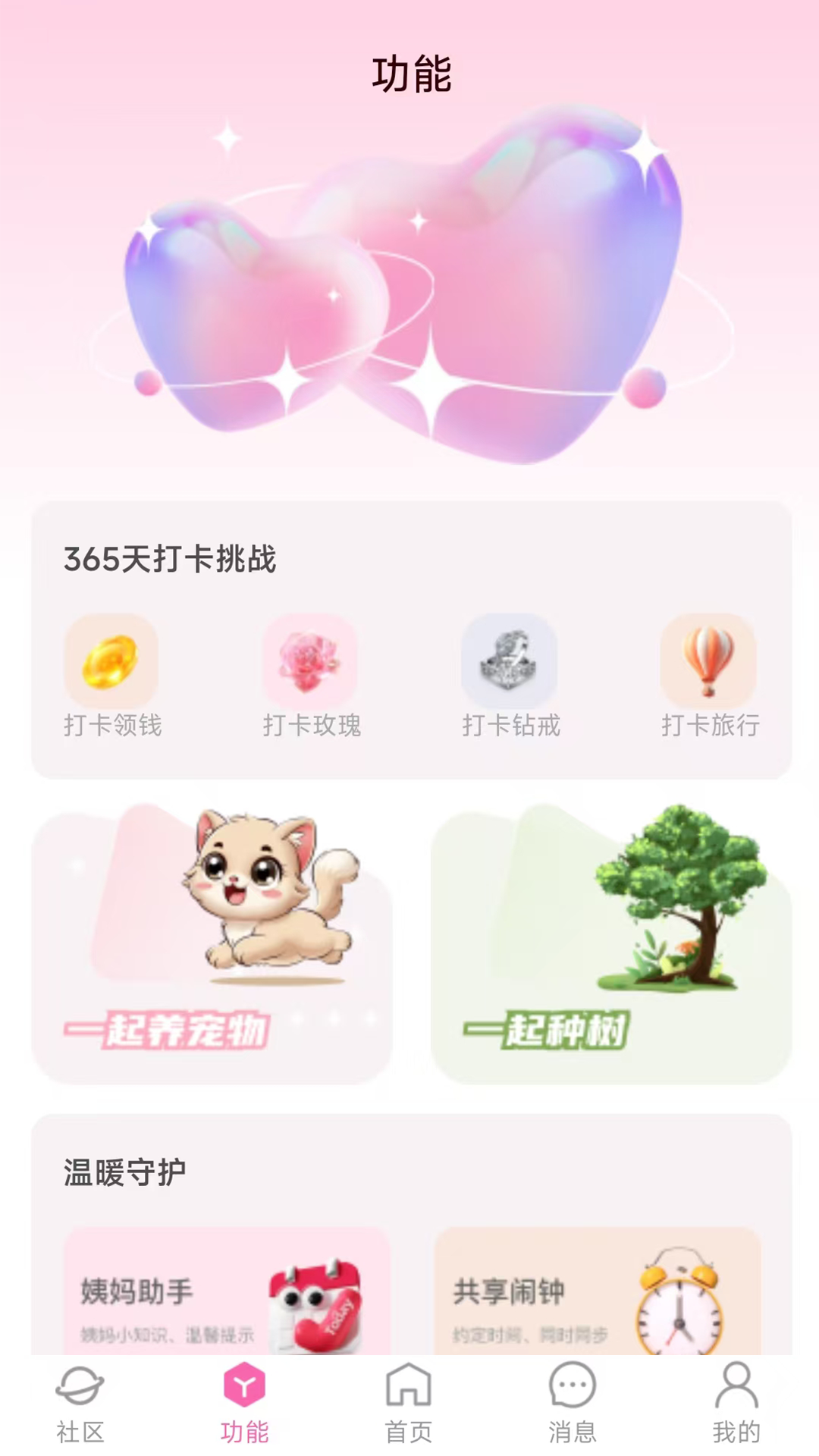Open the 我的 profile tab
The height and width of the screenshot is (1456, 819).
(736, 1403)
